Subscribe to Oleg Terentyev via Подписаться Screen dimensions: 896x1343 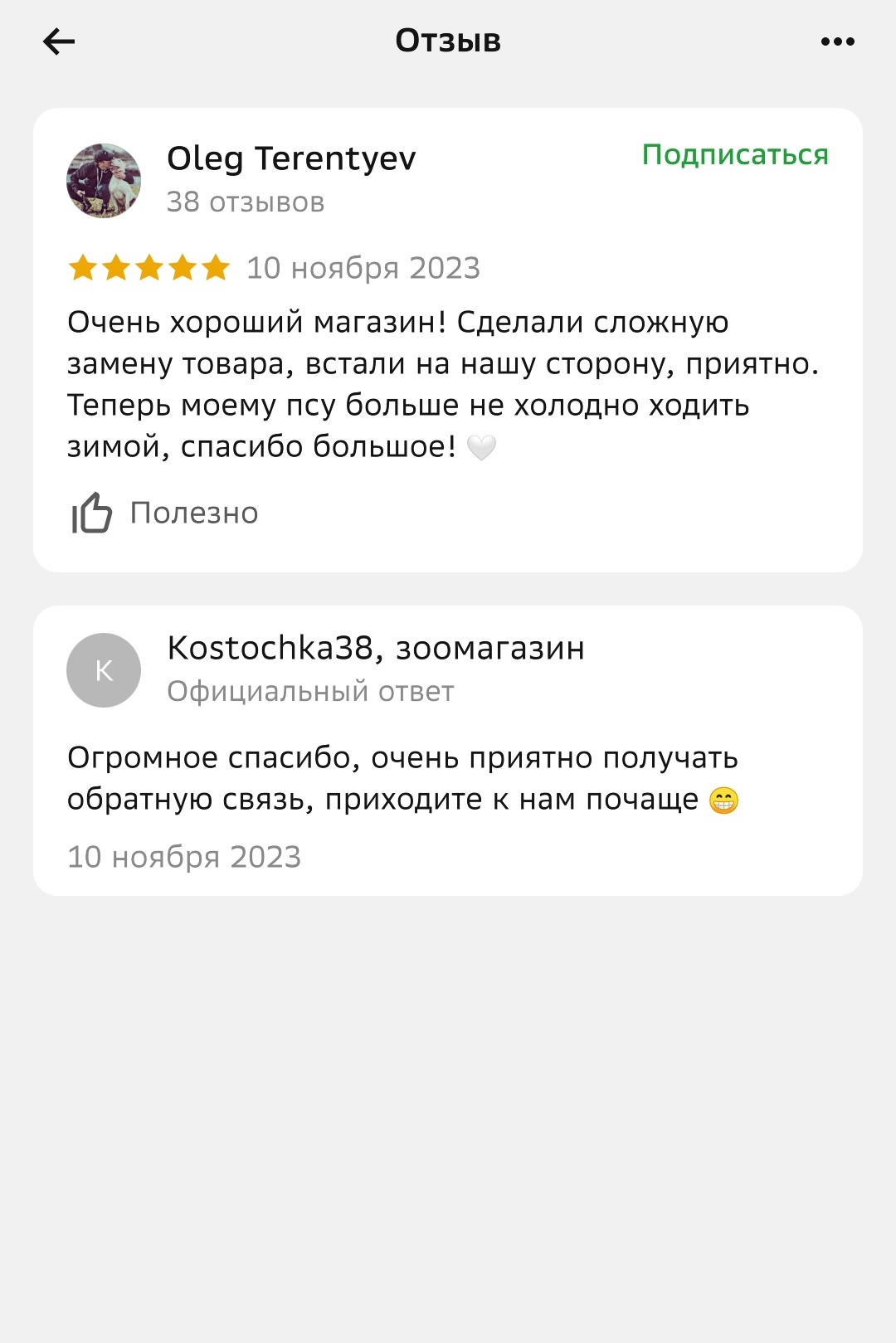point(735,155)
